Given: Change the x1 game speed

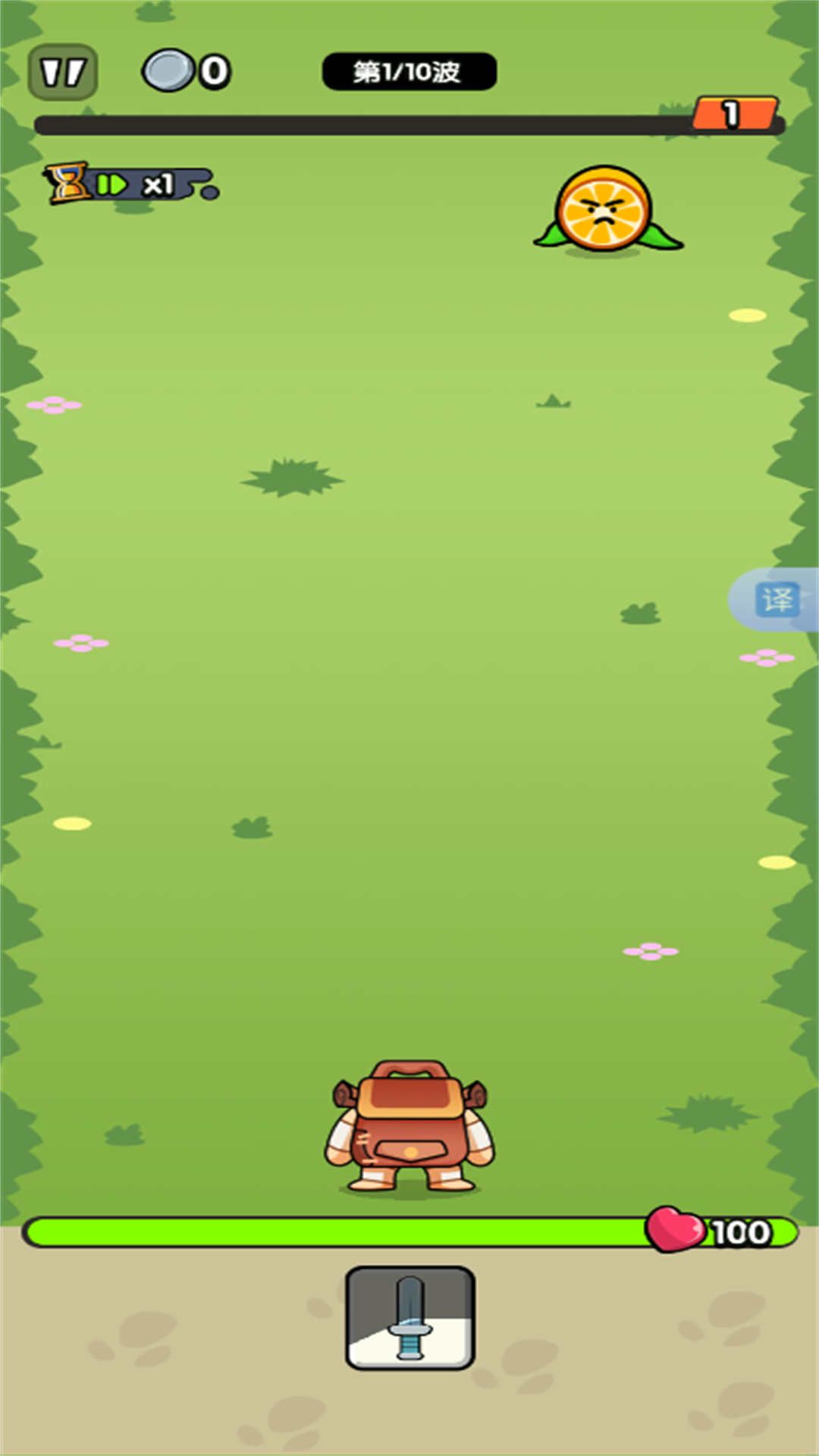Looking at the screenshot, I should coord(129,184).
